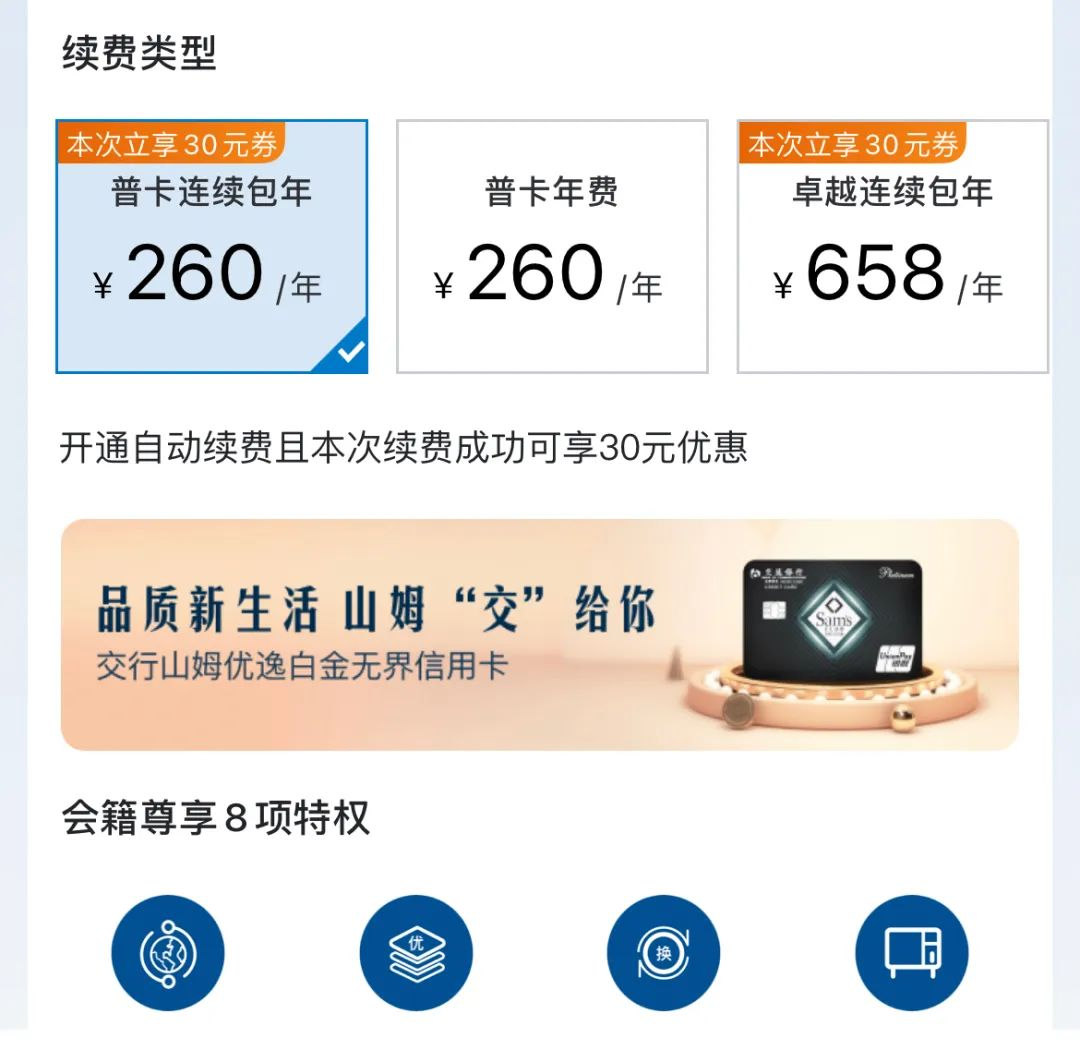Image resolution: width=1080 pixels, height=1050 pixels.
Task: Open the appliance privilege icon
Action: (912, 952)
